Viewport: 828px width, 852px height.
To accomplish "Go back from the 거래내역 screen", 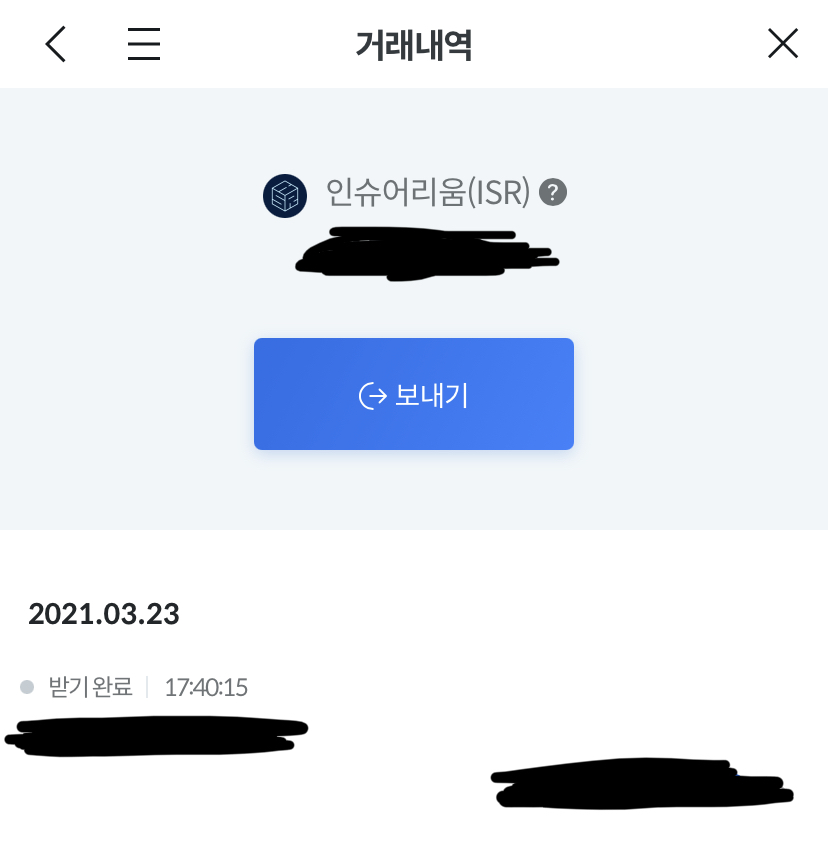I will [56, 44].
